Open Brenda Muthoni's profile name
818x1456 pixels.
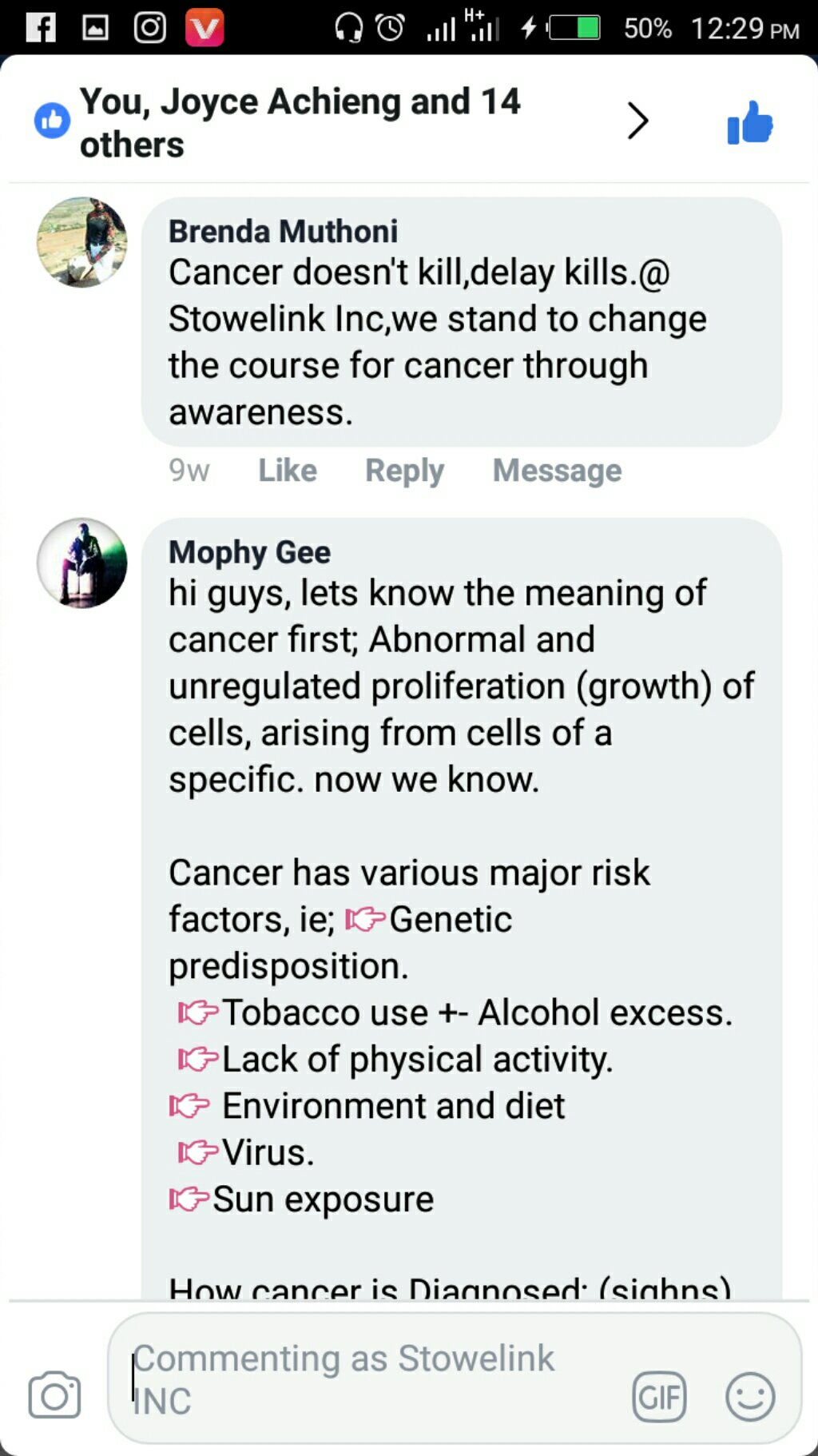[283, 231]
